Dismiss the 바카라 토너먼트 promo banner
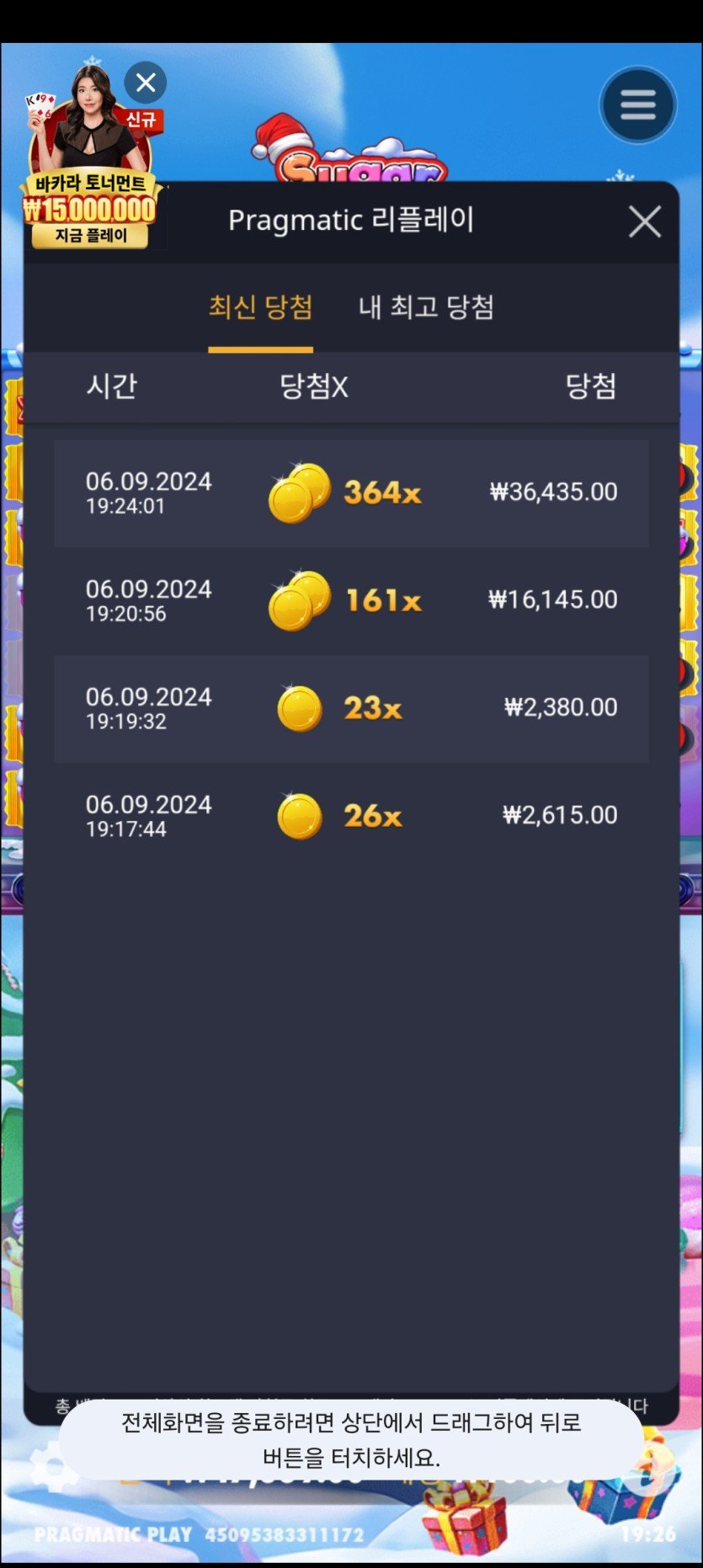The height and width of the screenshot is (1568, 703). [146, 83]
